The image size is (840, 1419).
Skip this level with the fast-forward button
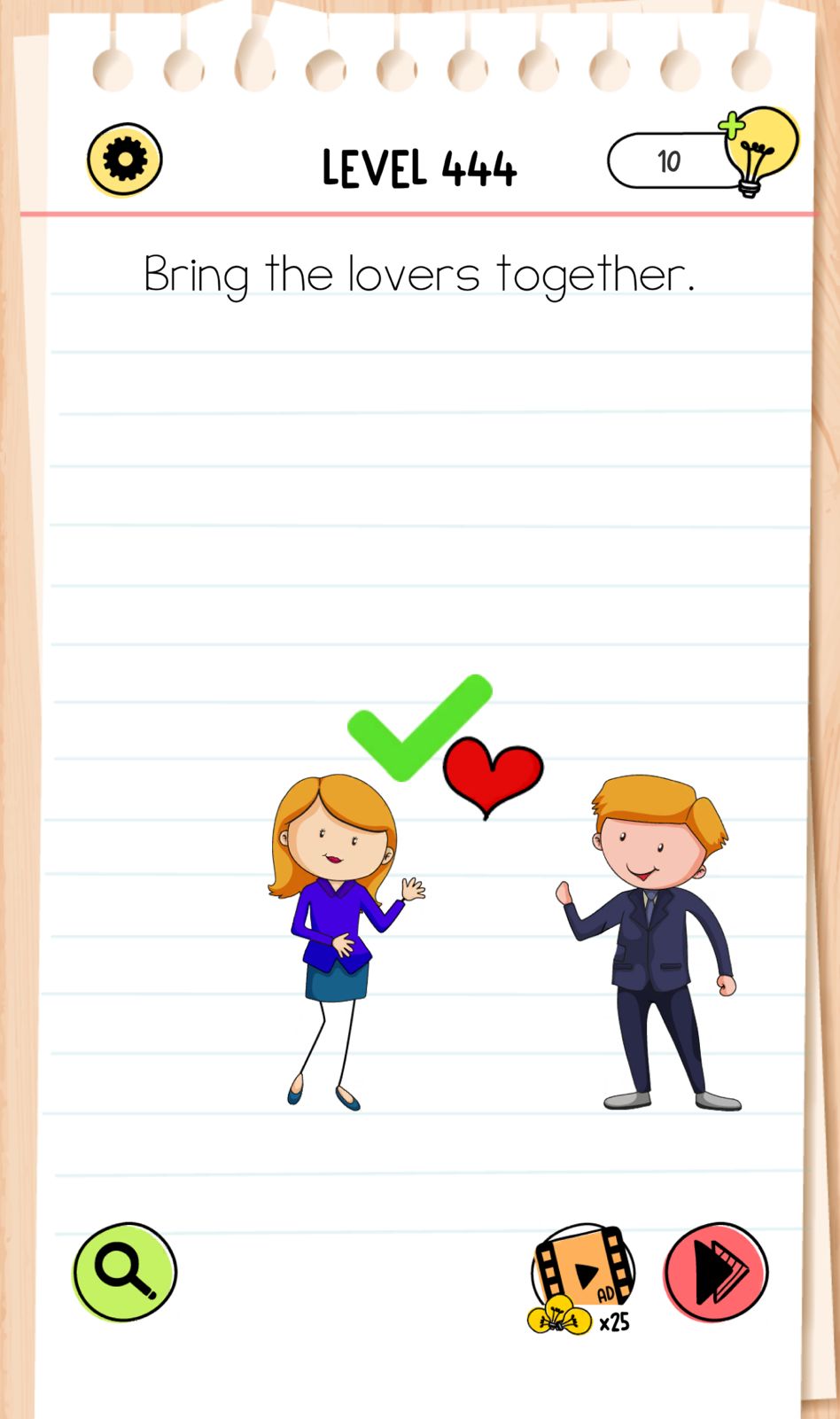716,1272
